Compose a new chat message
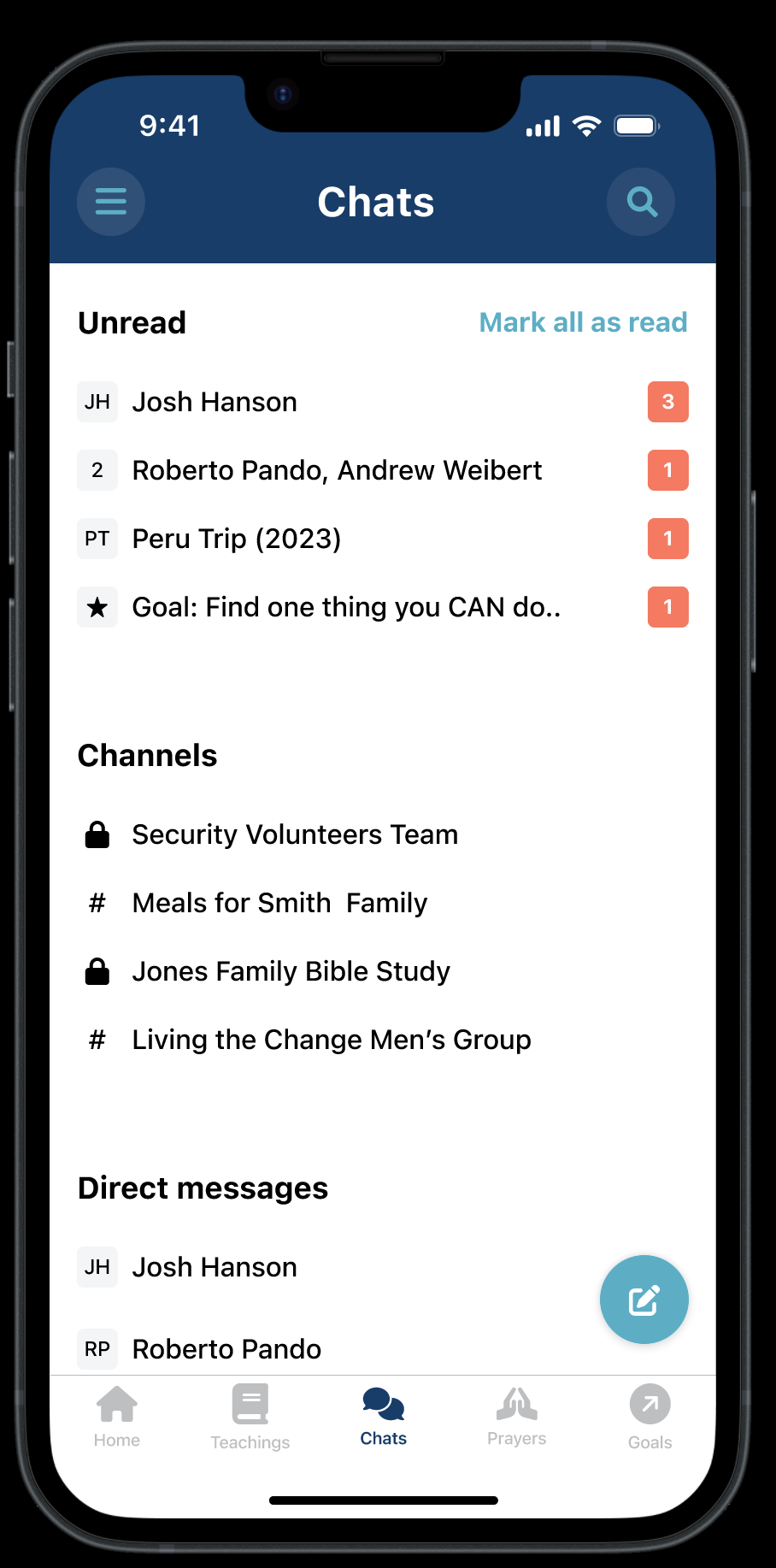Screen dimensions: 776x1568 [644, 1300]
